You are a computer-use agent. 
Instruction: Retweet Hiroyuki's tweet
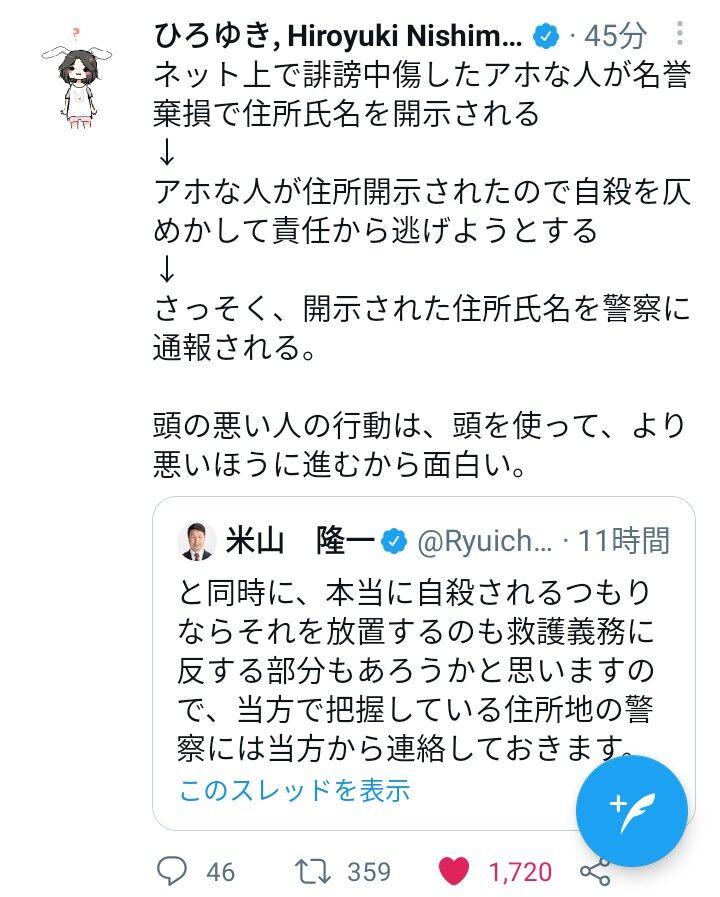click(314, 871)
